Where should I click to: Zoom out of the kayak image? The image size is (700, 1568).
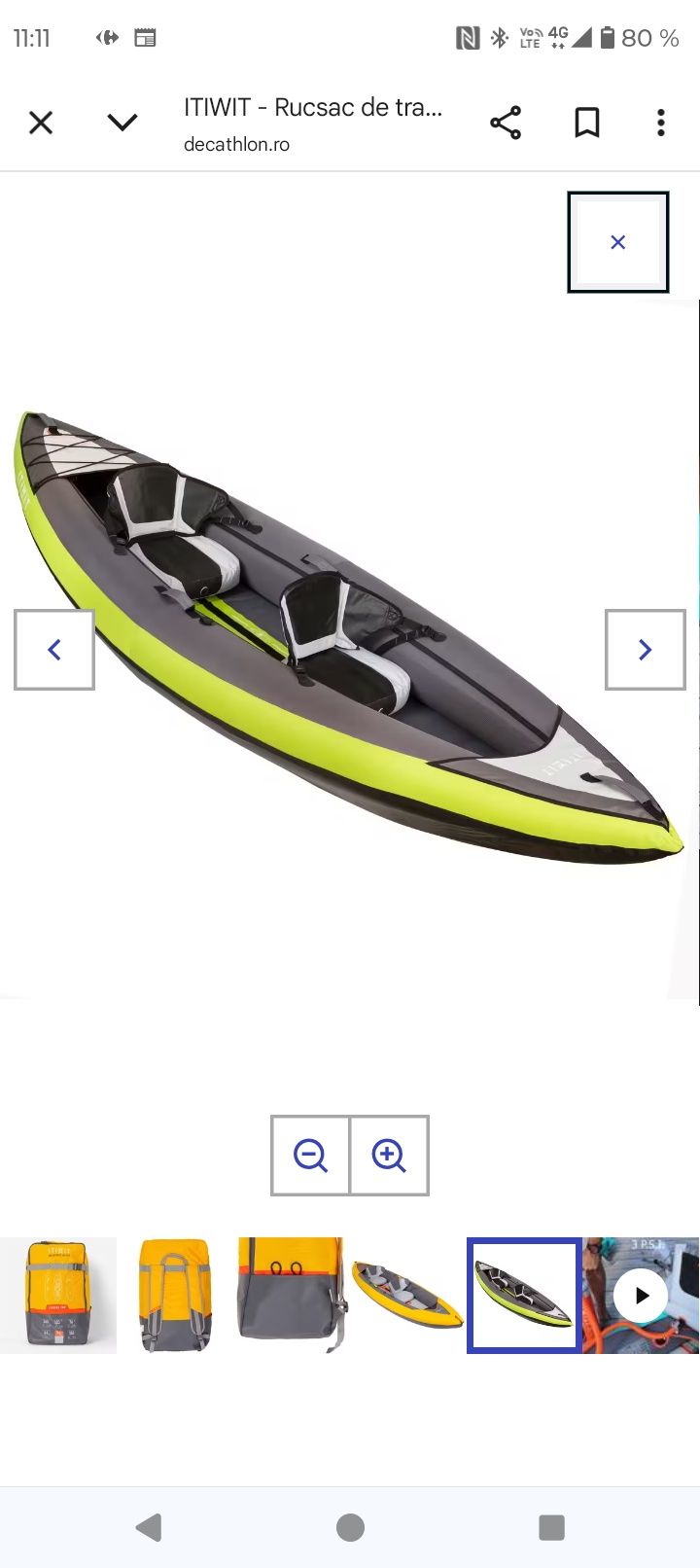tap(311, 1156)
